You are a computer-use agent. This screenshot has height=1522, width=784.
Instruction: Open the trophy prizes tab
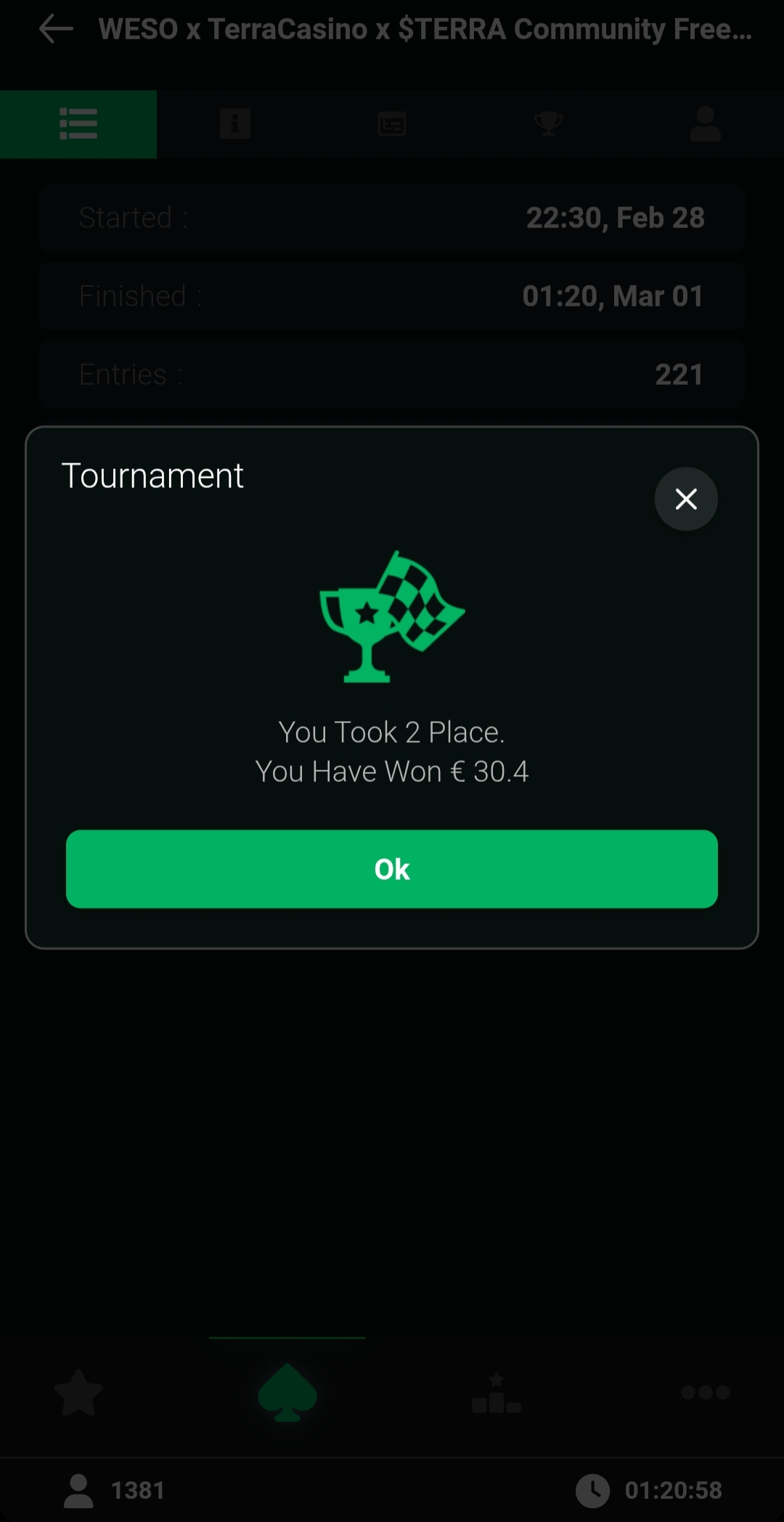pyautogui.click(x=549, y=124)
